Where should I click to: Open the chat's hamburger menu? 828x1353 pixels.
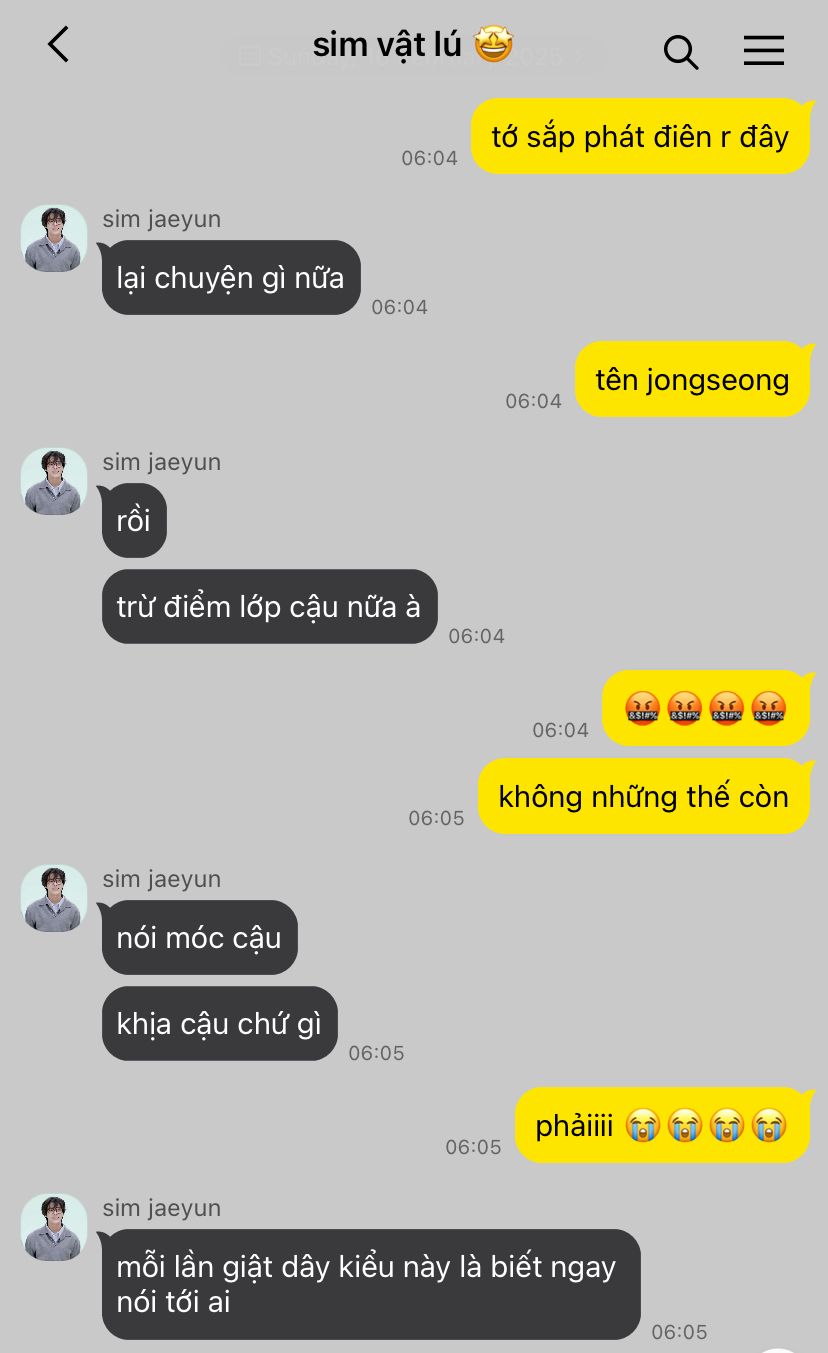764,51
